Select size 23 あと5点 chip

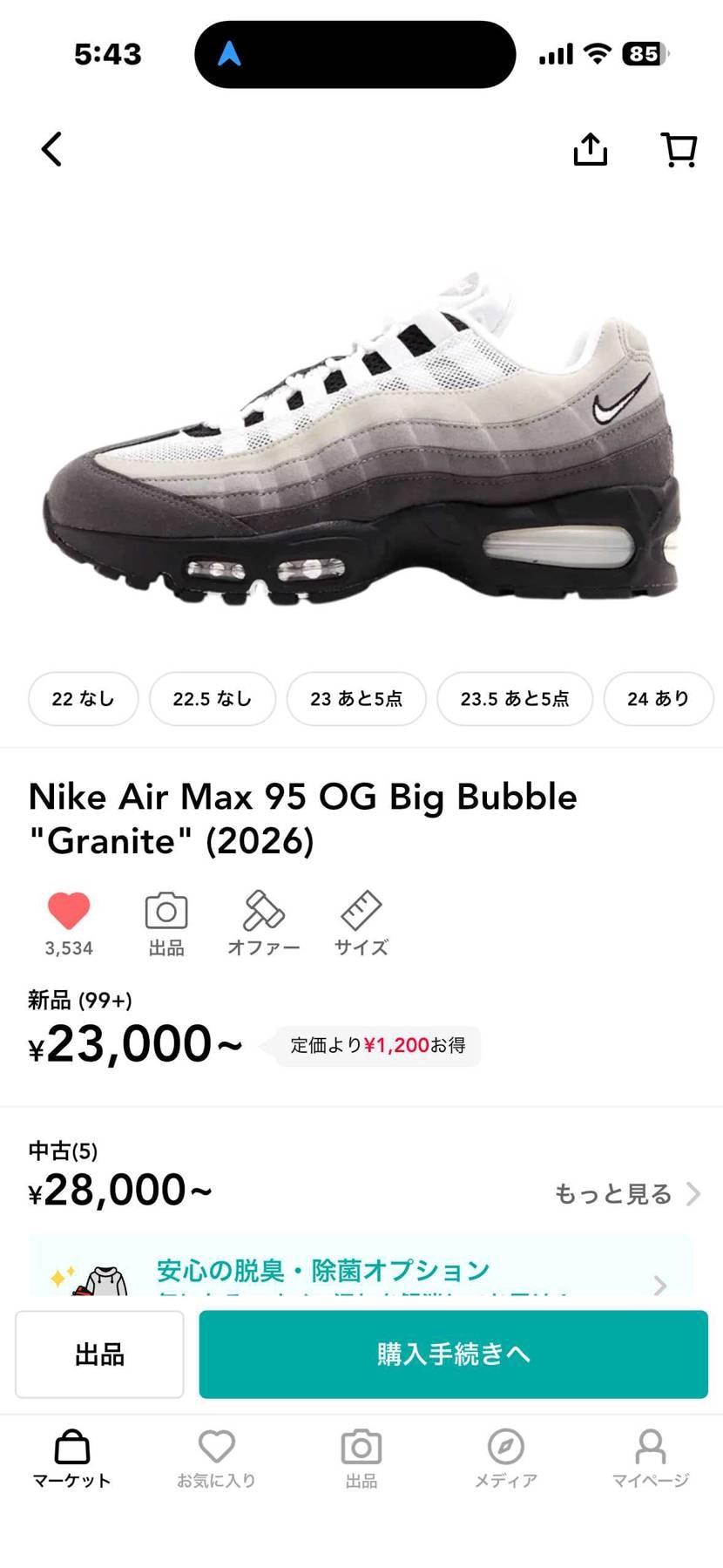(356, 698)
